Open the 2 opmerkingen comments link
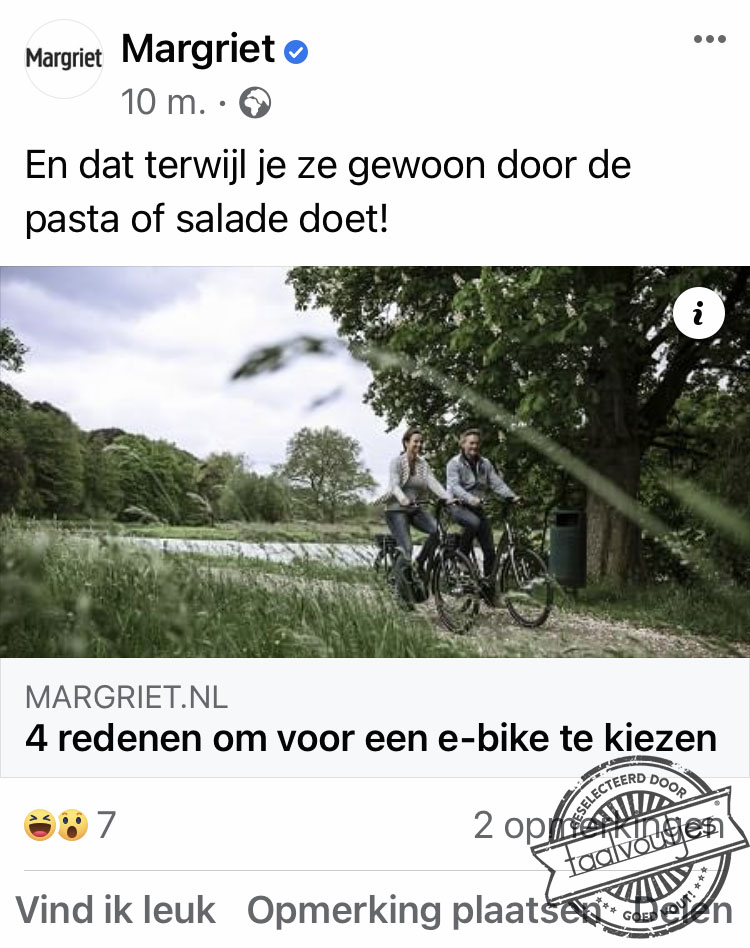Viewport: 750px width, 948px height. point(560,825)
